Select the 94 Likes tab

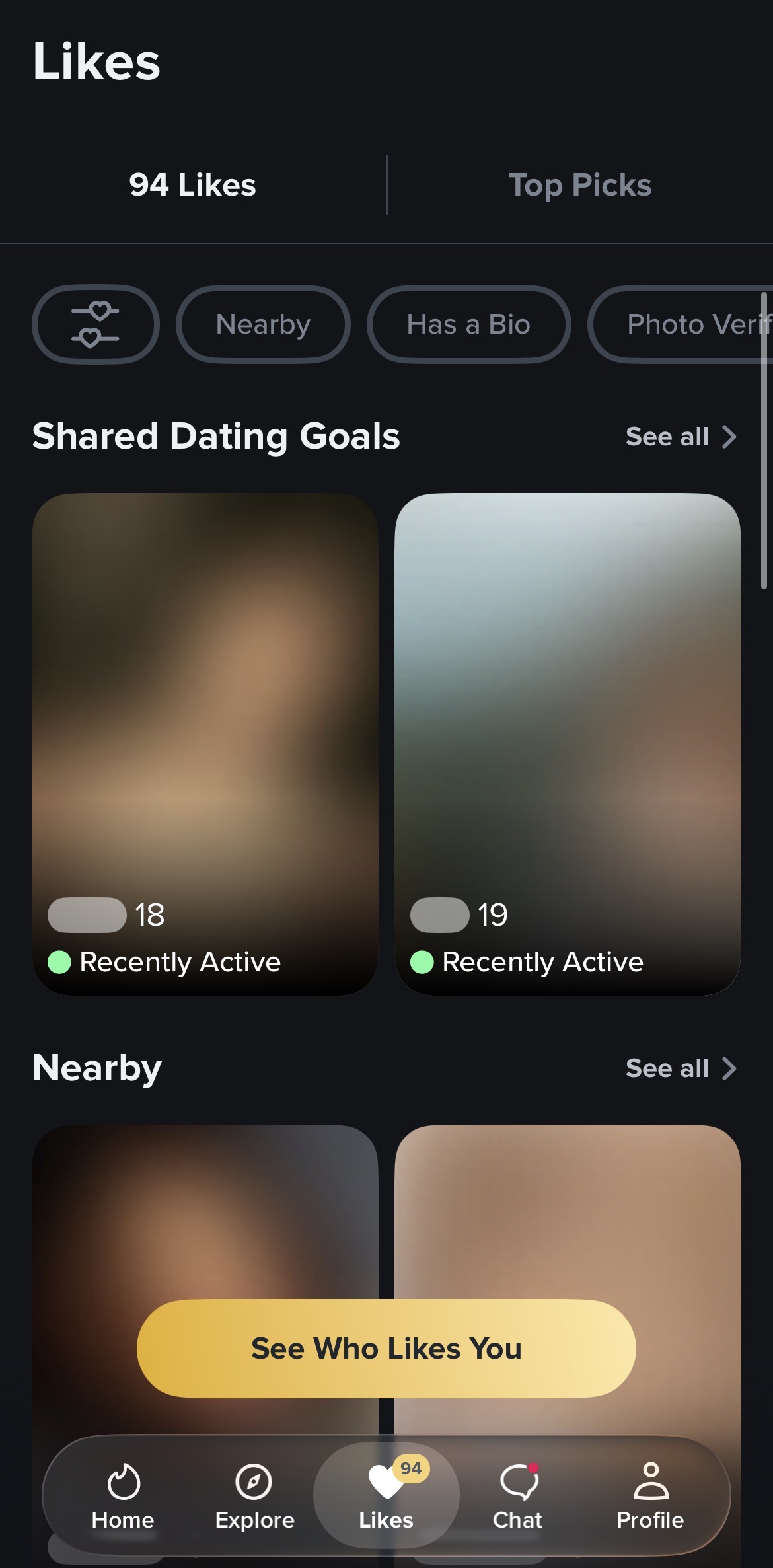coord(192,185)
